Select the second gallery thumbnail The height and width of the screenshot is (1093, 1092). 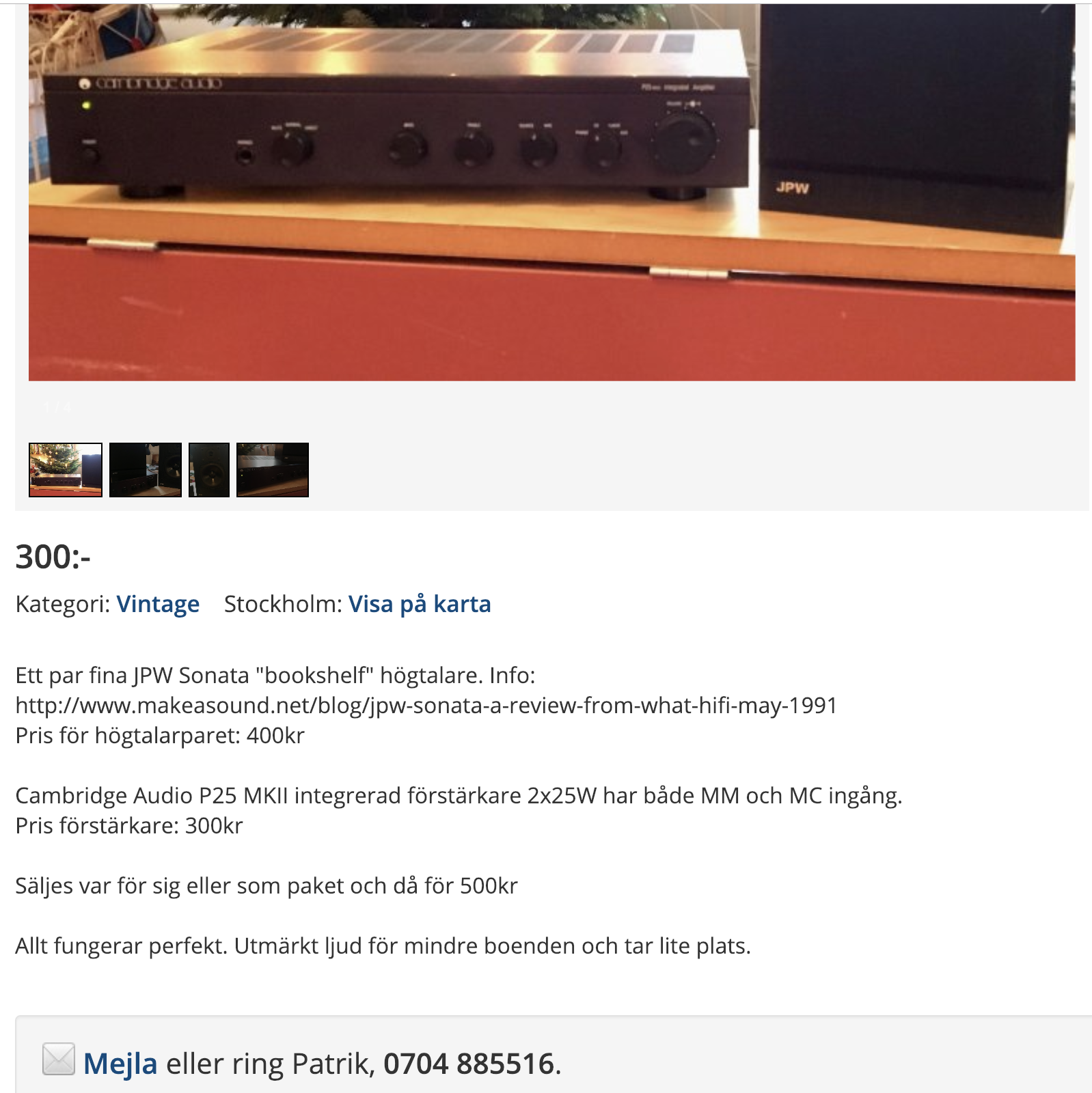pos(146,470)
